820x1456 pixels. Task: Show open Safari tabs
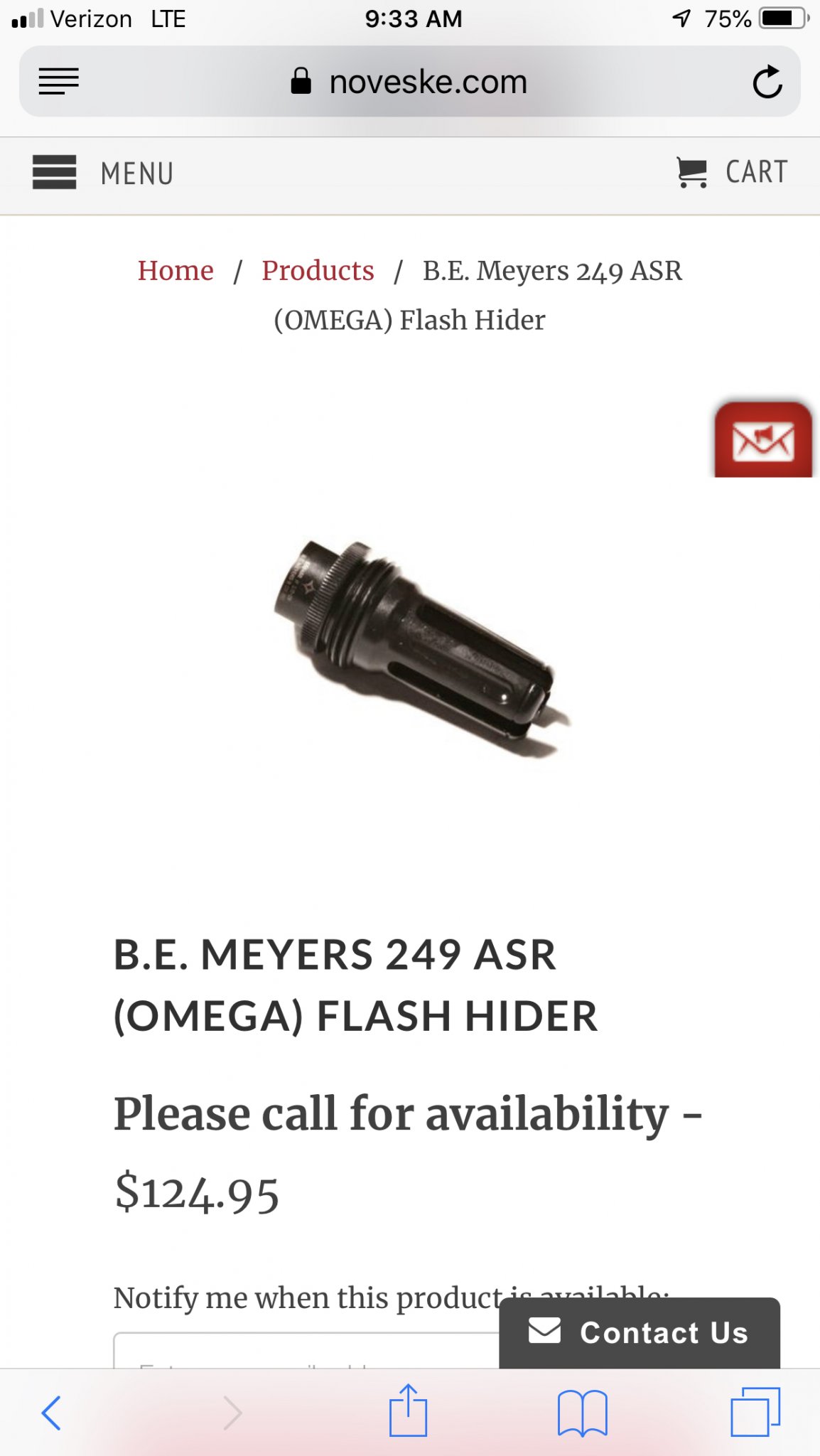pos(755,1412)
